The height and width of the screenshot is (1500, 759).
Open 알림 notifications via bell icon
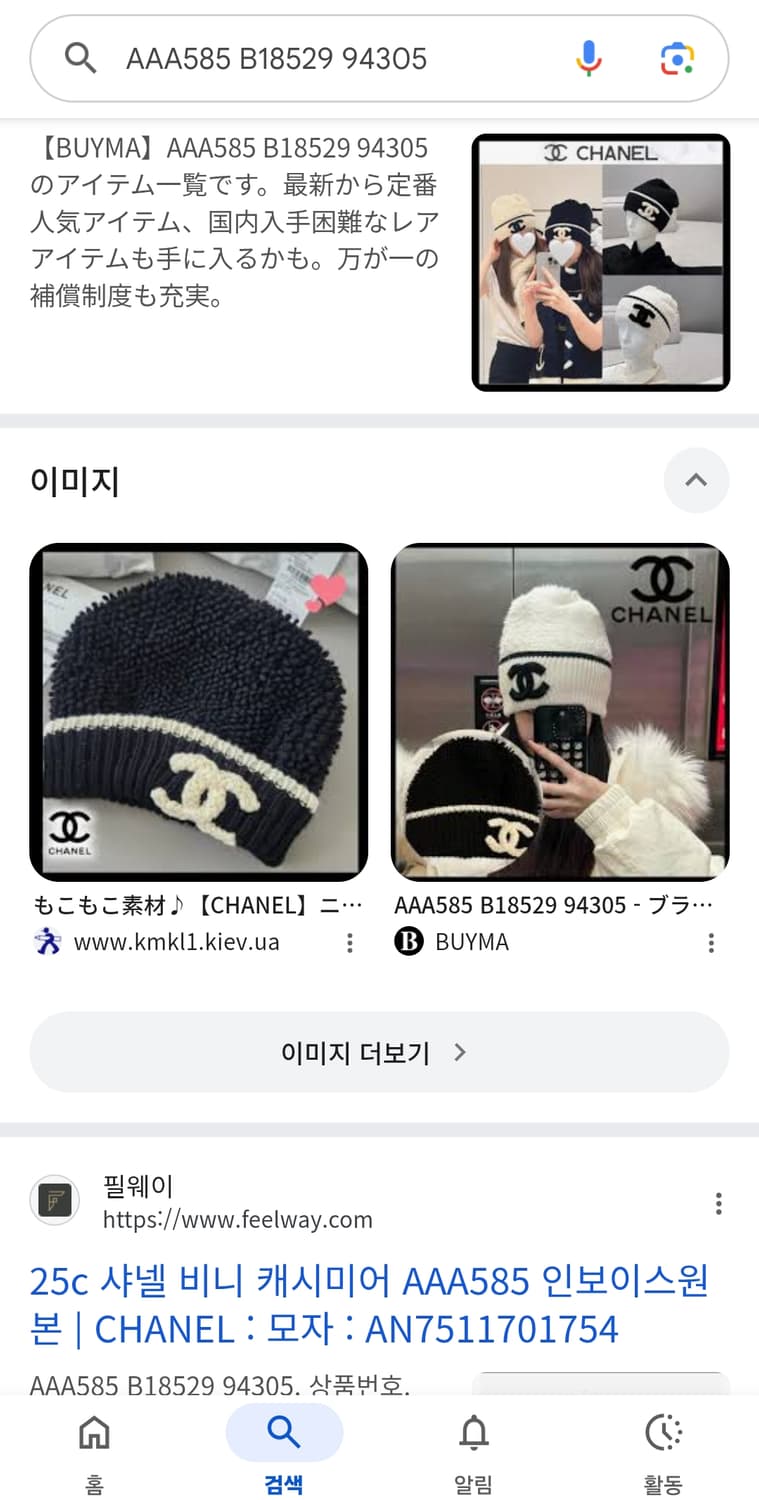(x=474, y=1433)
